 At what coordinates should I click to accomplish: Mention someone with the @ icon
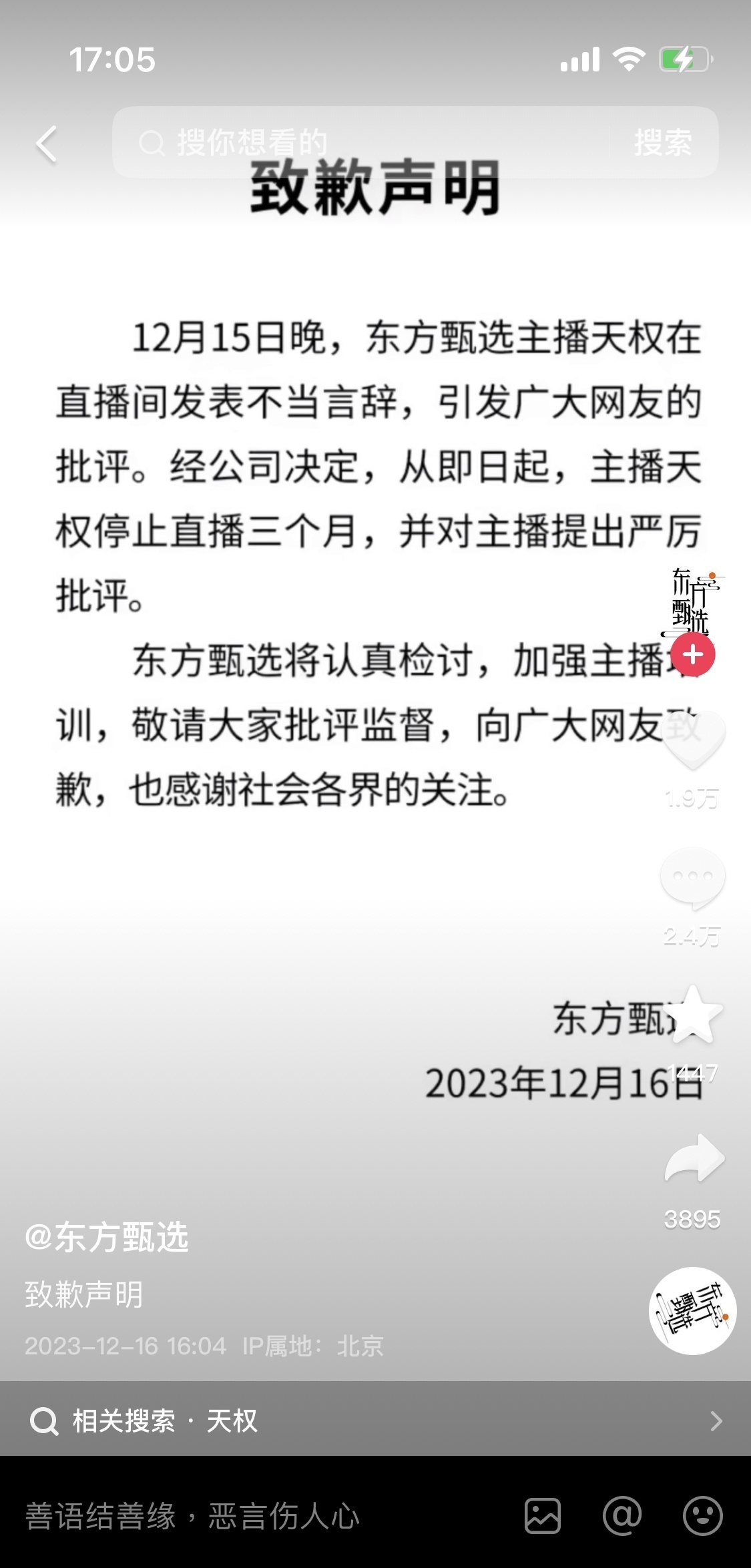[622, 1516]
